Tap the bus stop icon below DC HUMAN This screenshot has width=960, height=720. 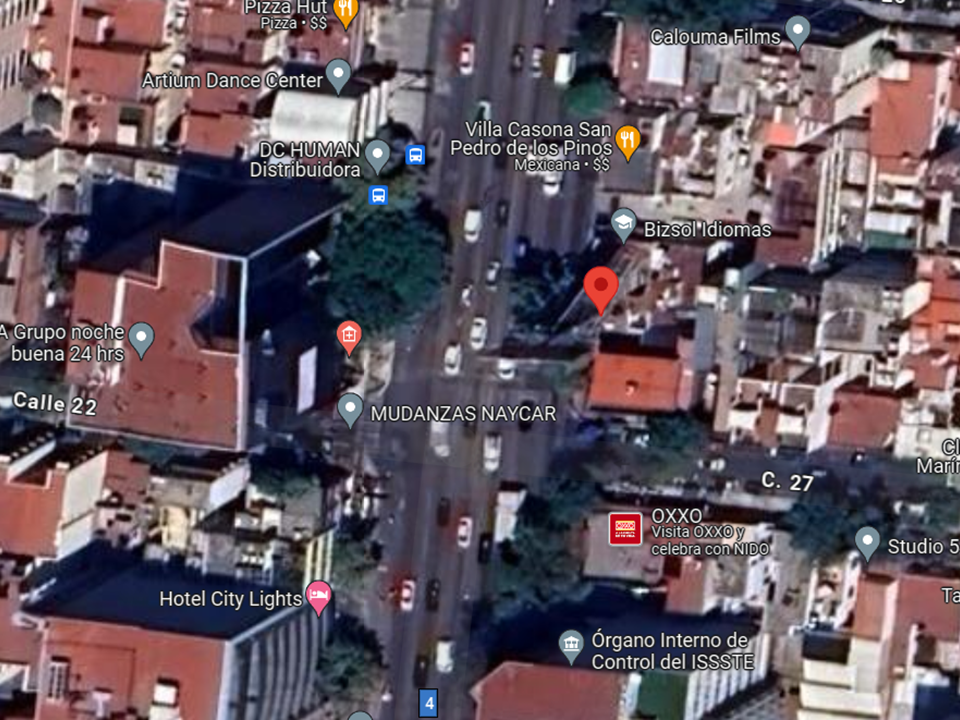[x=378, y=195]
